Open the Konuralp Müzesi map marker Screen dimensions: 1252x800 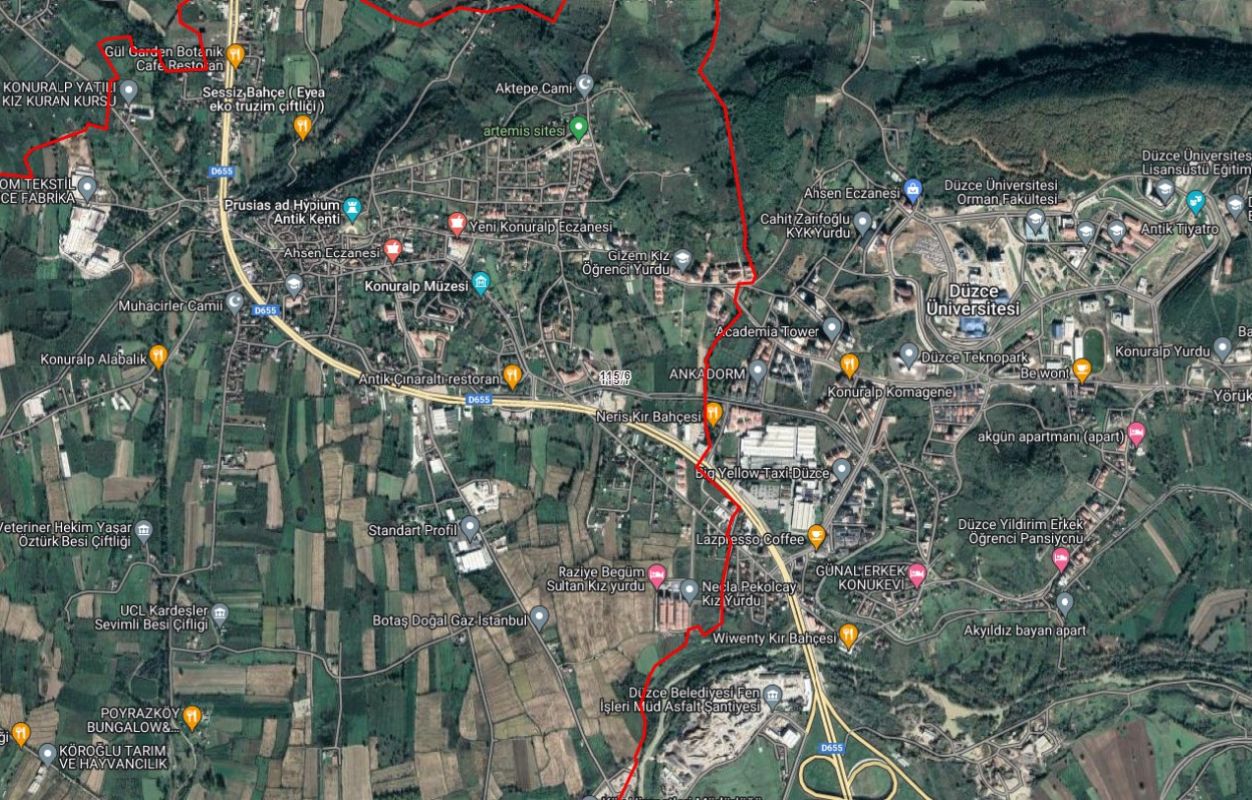pos(481,283)
